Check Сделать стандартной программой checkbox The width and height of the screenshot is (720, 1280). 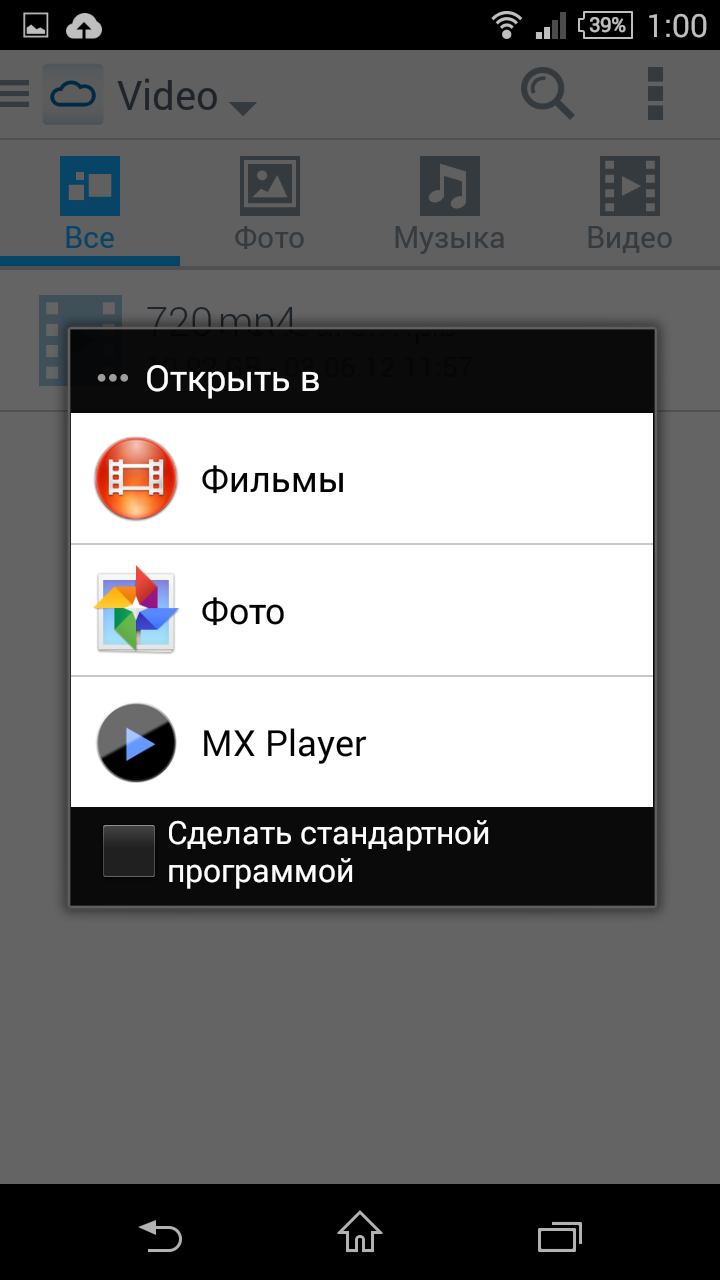click(129, 851)
